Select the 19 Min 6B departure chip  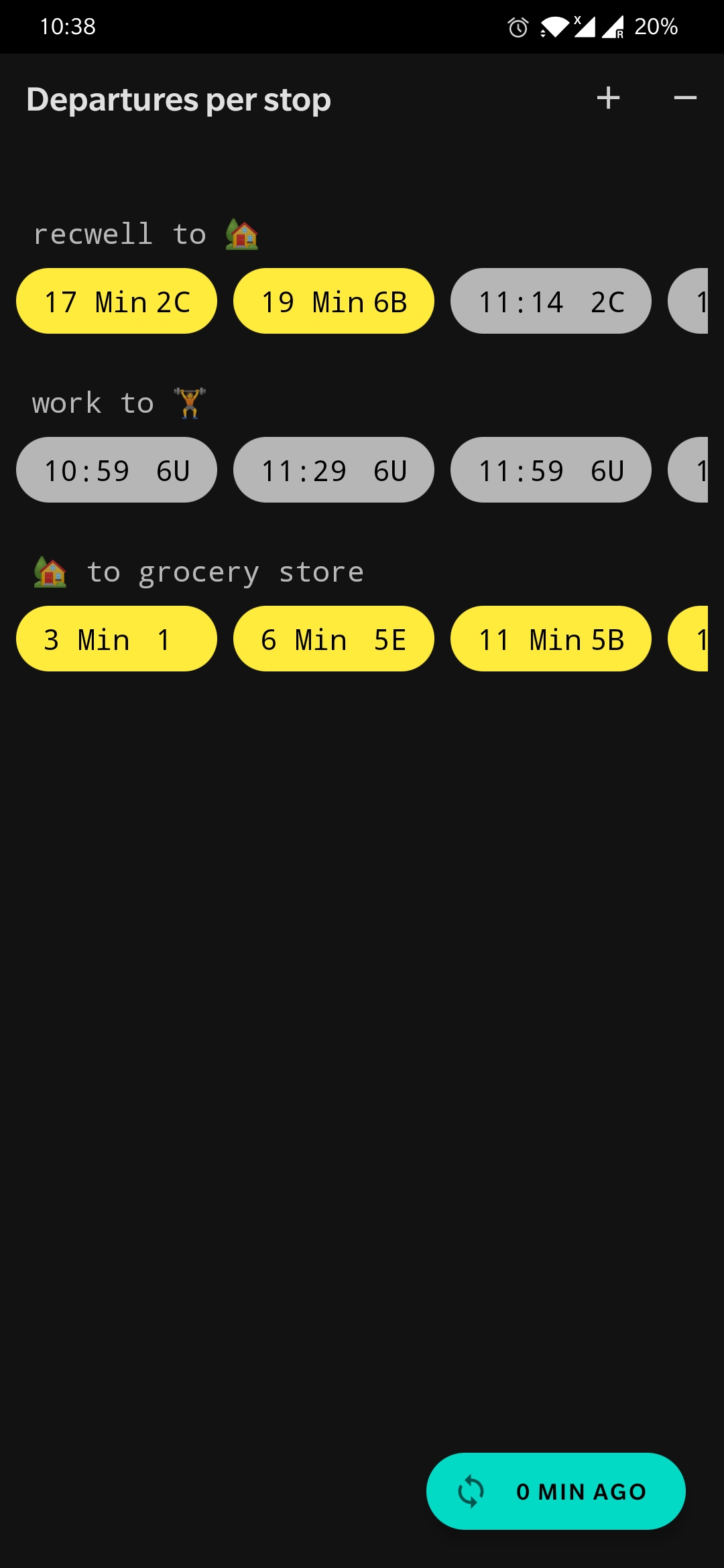pos(334,301)
